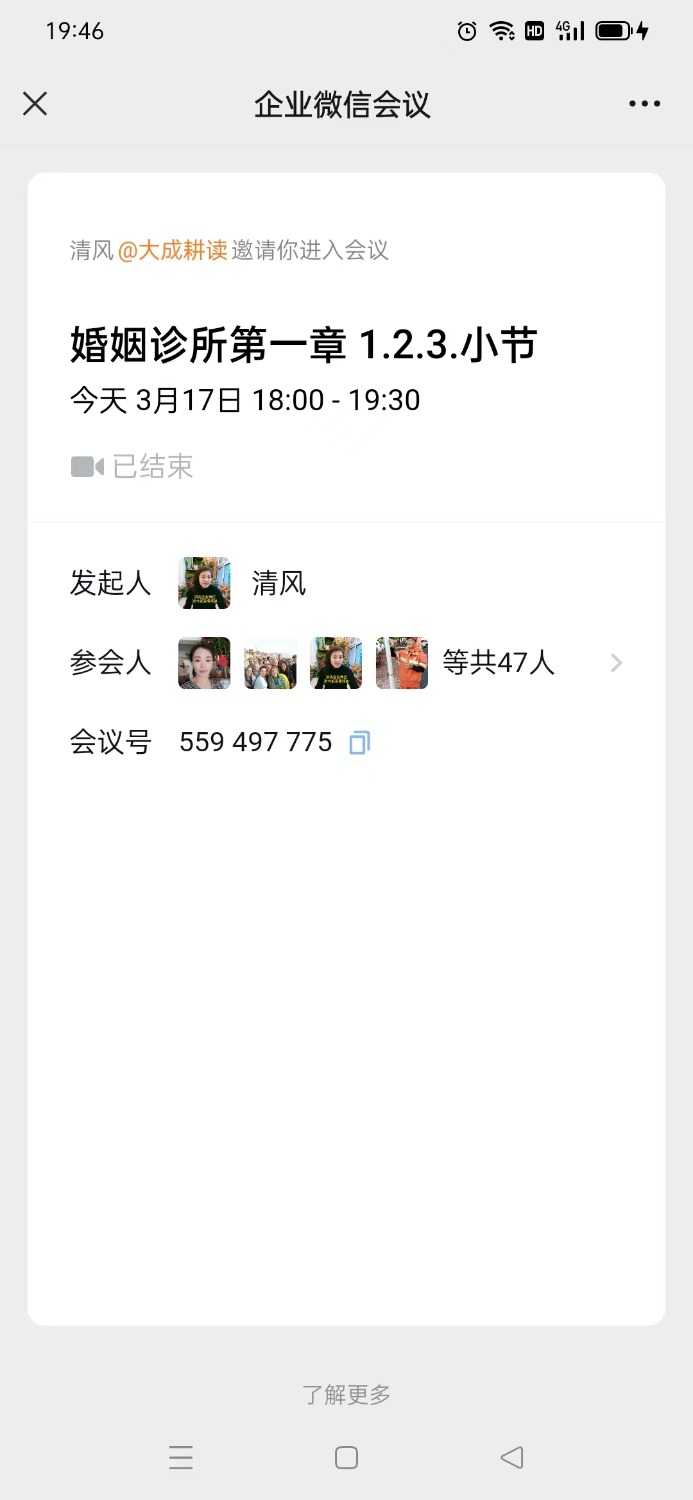The image size is (693, 1500).
Task: Open the @大成耕读 mention
Action: click(x=173, y=250)
